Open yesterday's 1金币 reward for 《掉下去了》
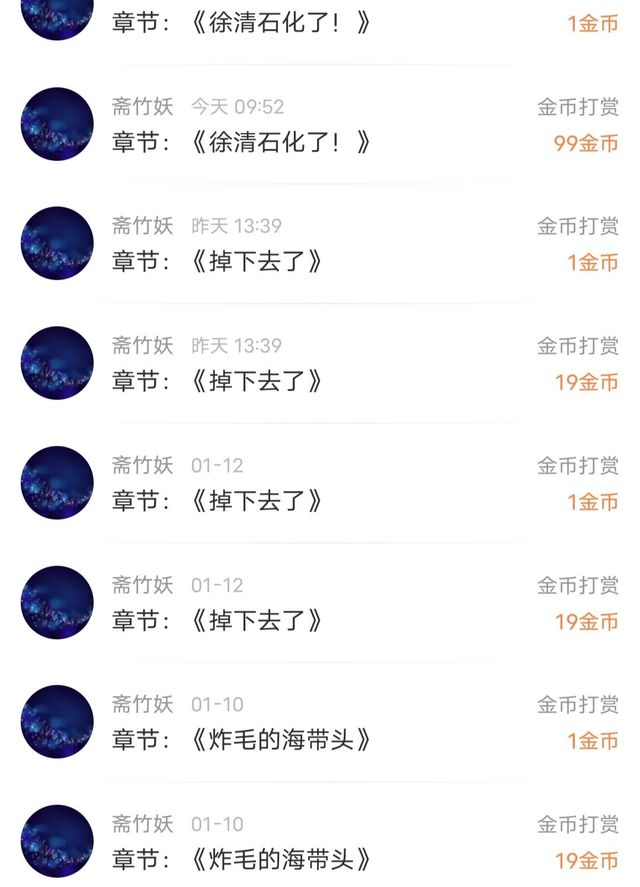The height and width of the screenshot is (887, 640). [320, 245]
